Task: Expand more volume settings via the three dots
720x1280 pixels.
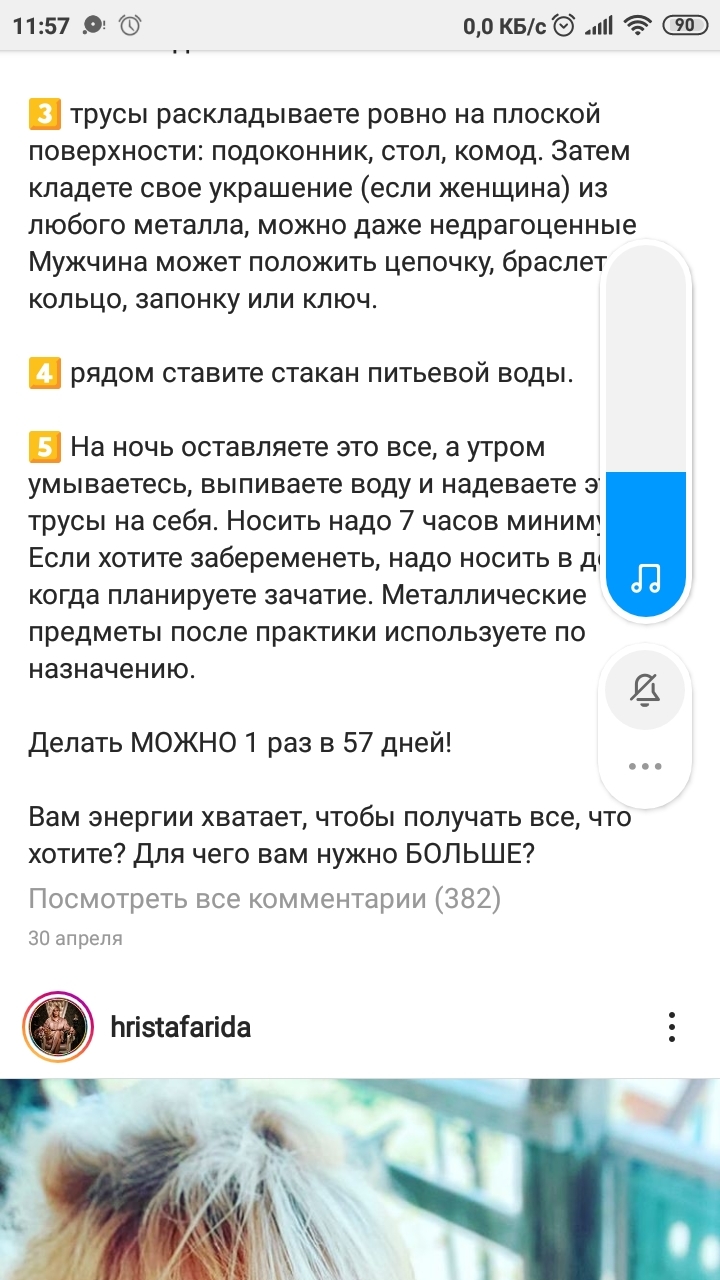Action: [646, 767]
